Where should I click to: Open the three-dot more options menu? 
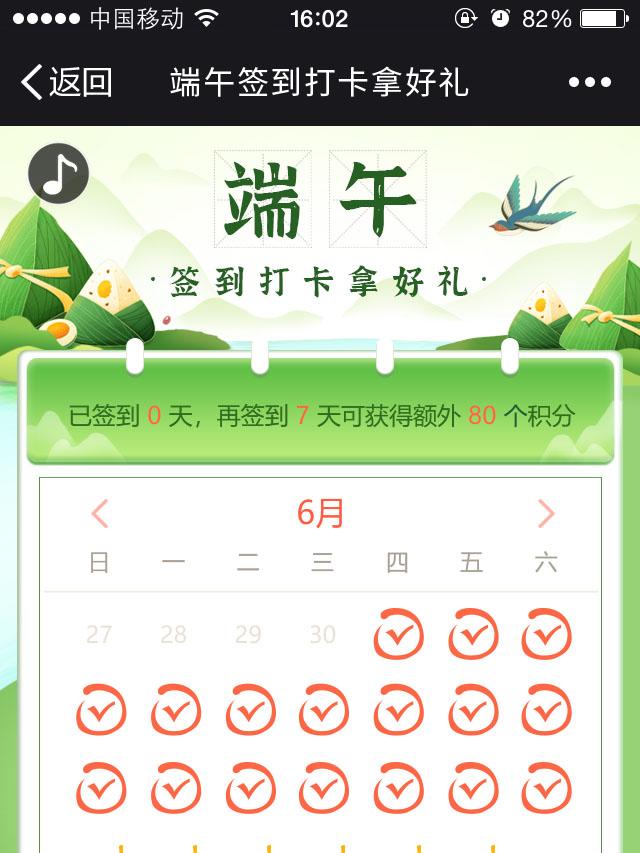pyautogui.click(x=589, y=83)
